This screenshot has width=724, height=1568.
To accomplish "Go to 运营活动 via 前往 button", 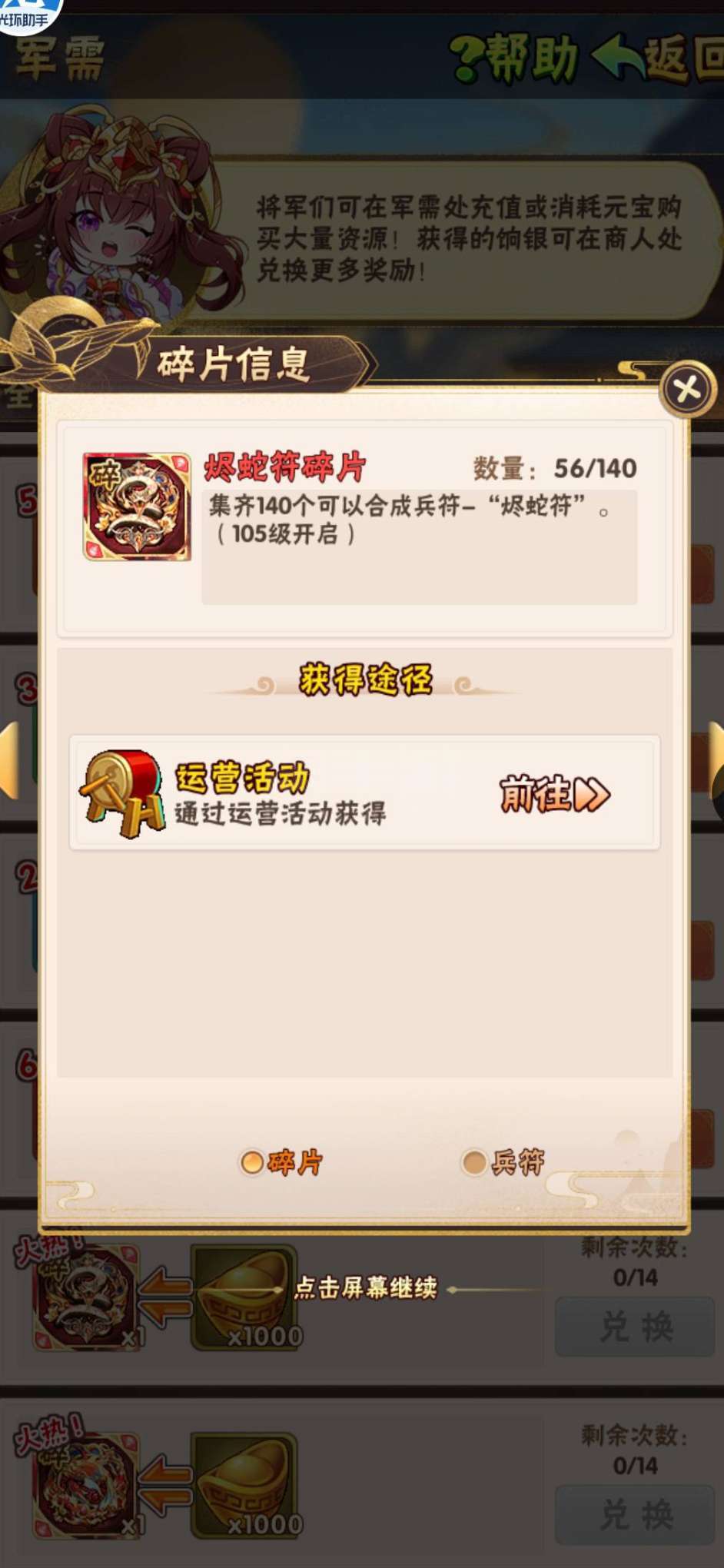I will pos(554,793).
